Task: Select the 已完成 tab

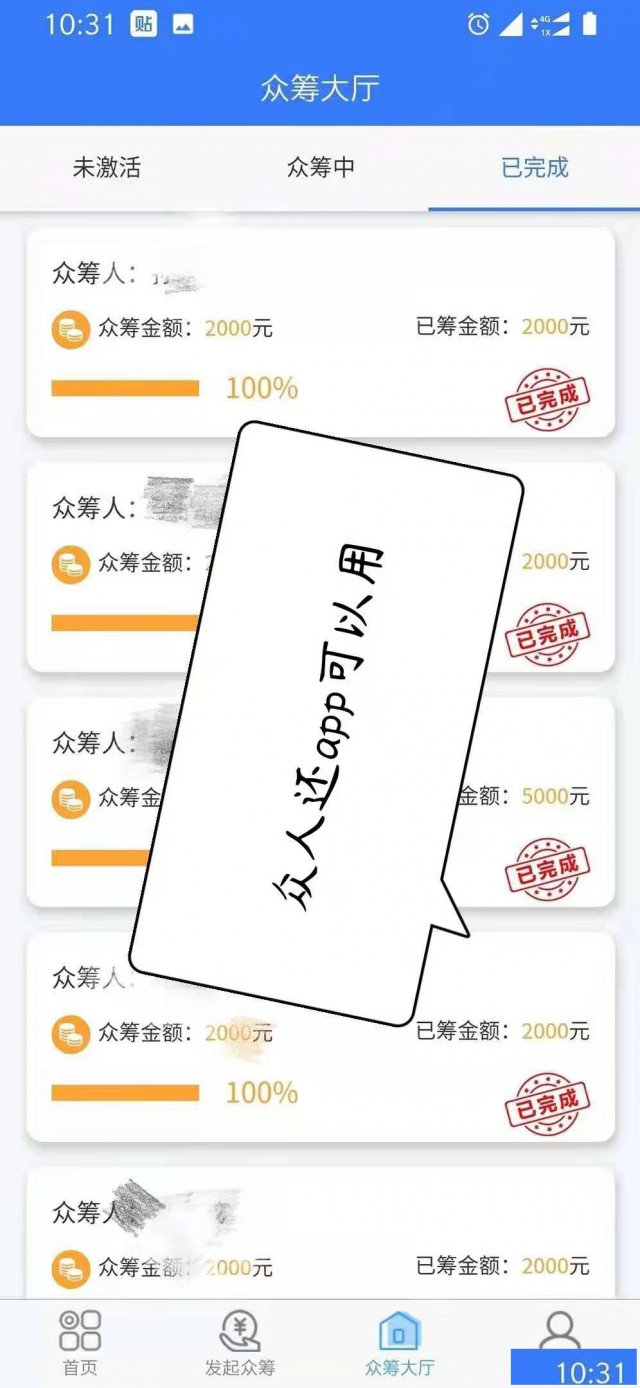Action: 534,168
